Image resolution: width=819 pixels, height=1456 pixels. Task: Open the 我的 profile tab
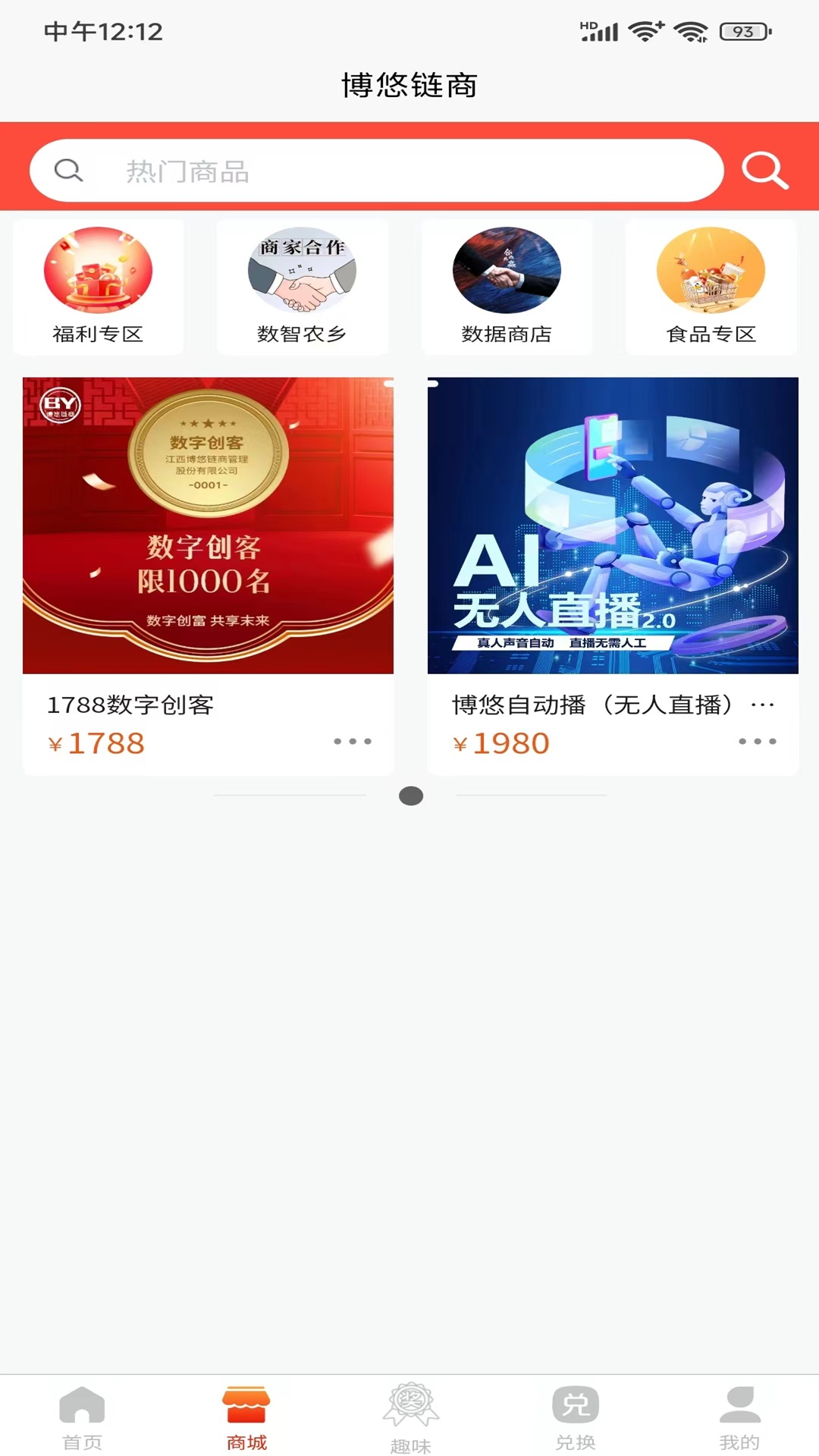739,1417
